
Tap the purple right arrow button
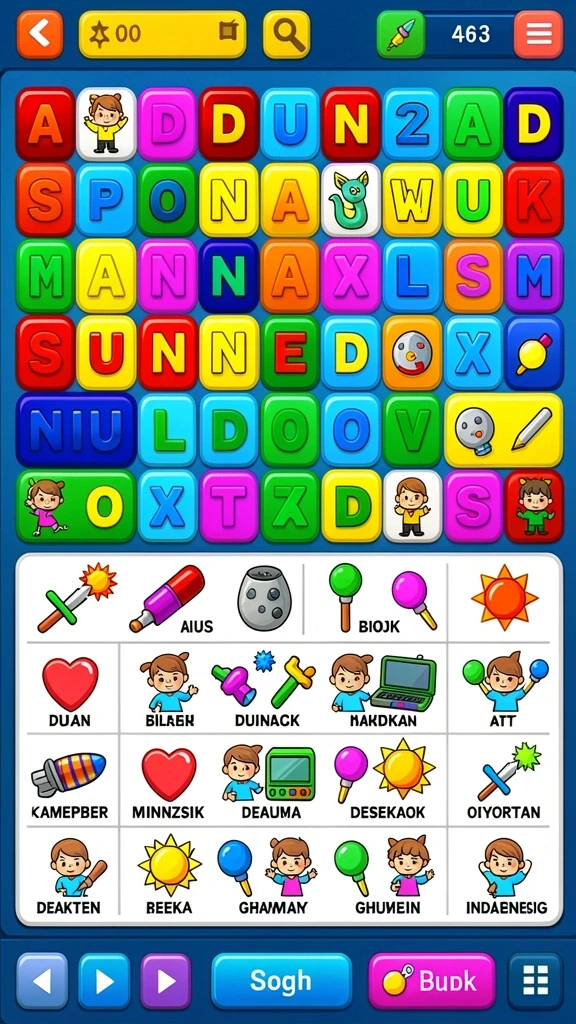[x=166, y=980]
